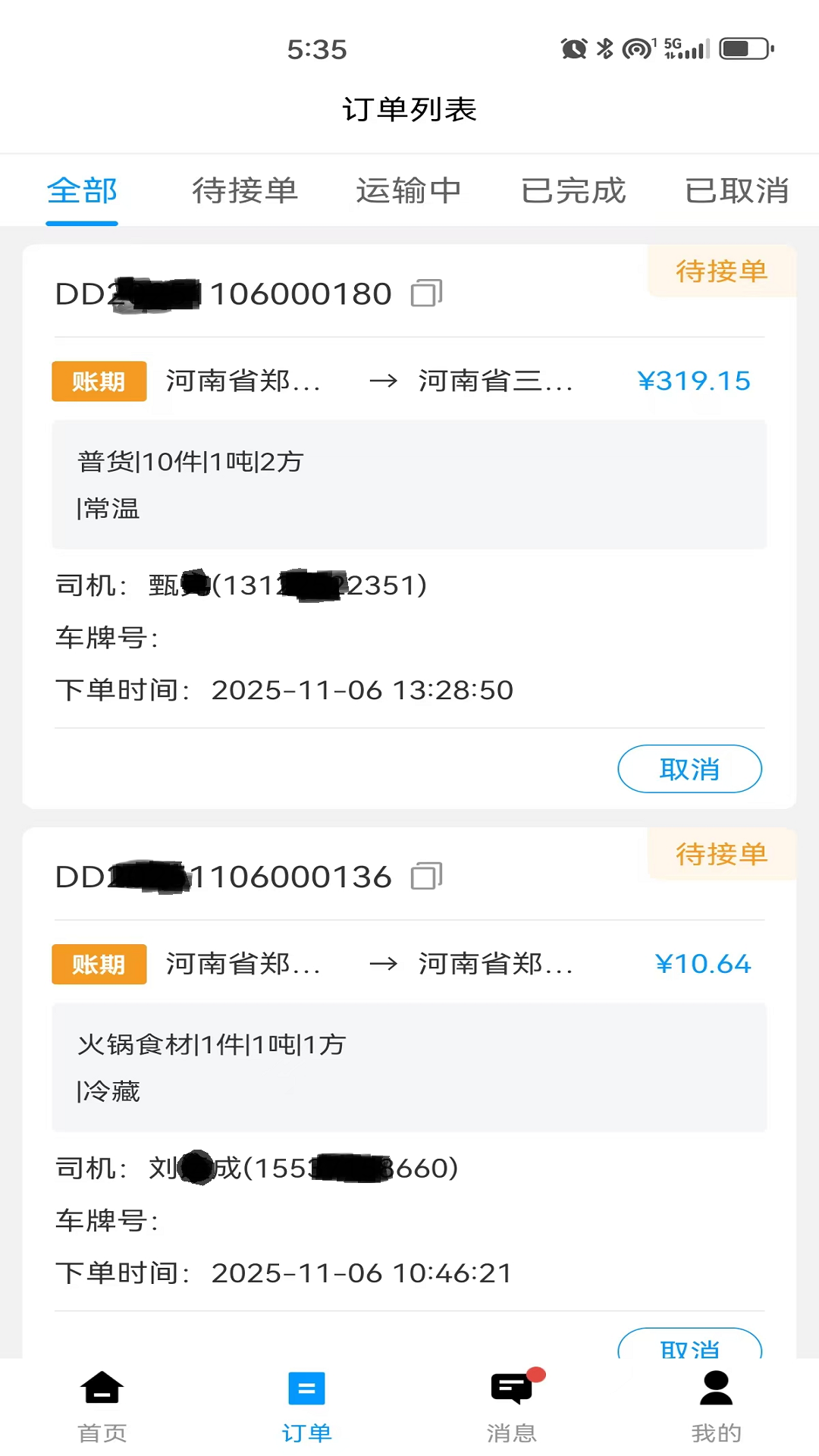Tap the blue underline indicator under 全部
Screen dimensions: 819x1456
coord(82,221)
